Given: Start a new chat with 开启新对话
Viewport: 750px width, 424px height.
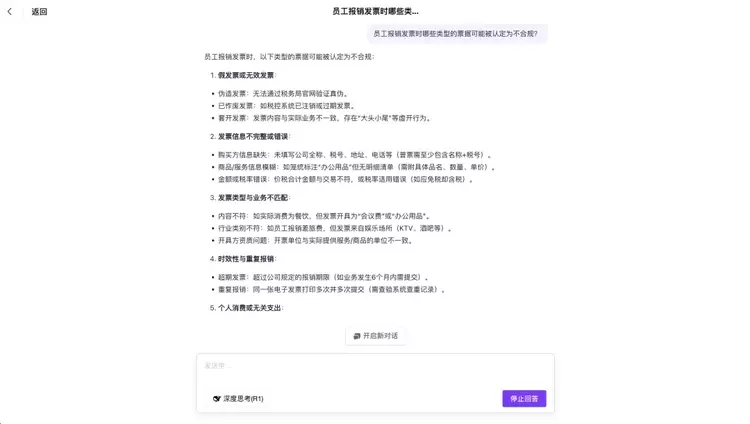Looking at the screenshot, I should [375, 336].
